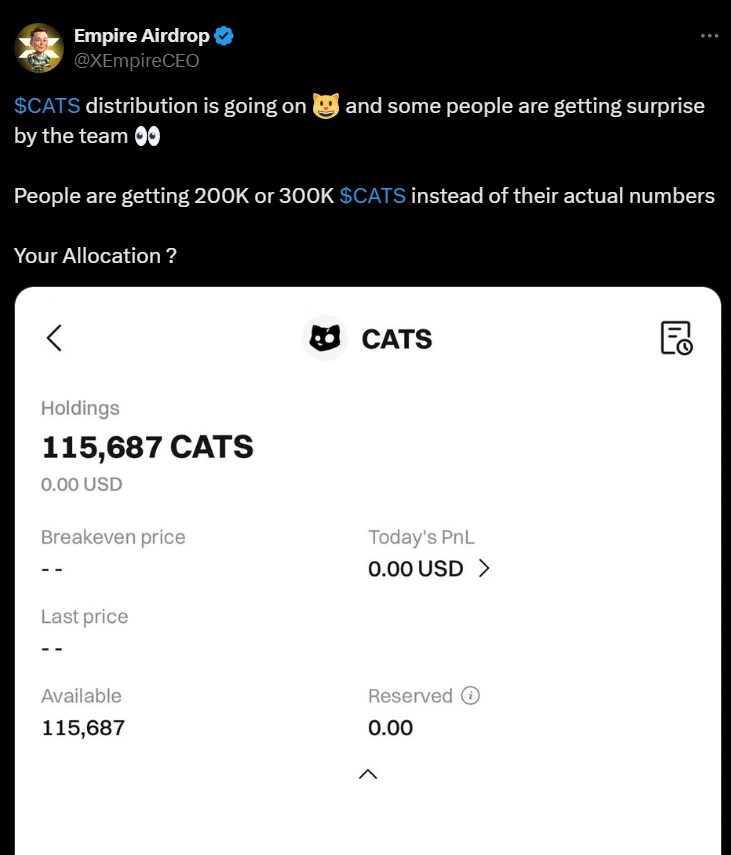Open the Empire Airdrop profile name

[143, 35]
